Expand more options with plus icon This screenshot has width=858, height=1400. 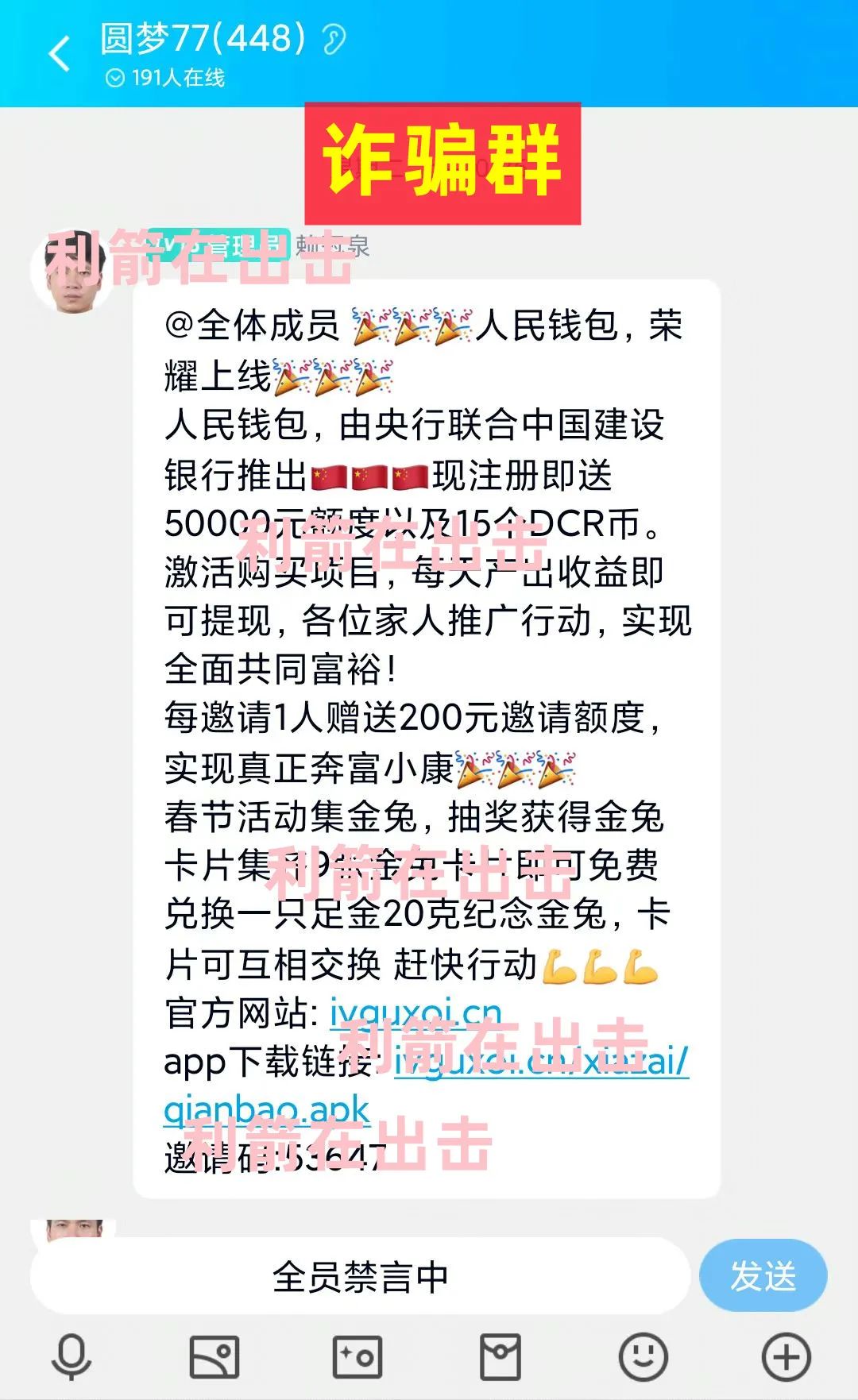pos(786,1357)
